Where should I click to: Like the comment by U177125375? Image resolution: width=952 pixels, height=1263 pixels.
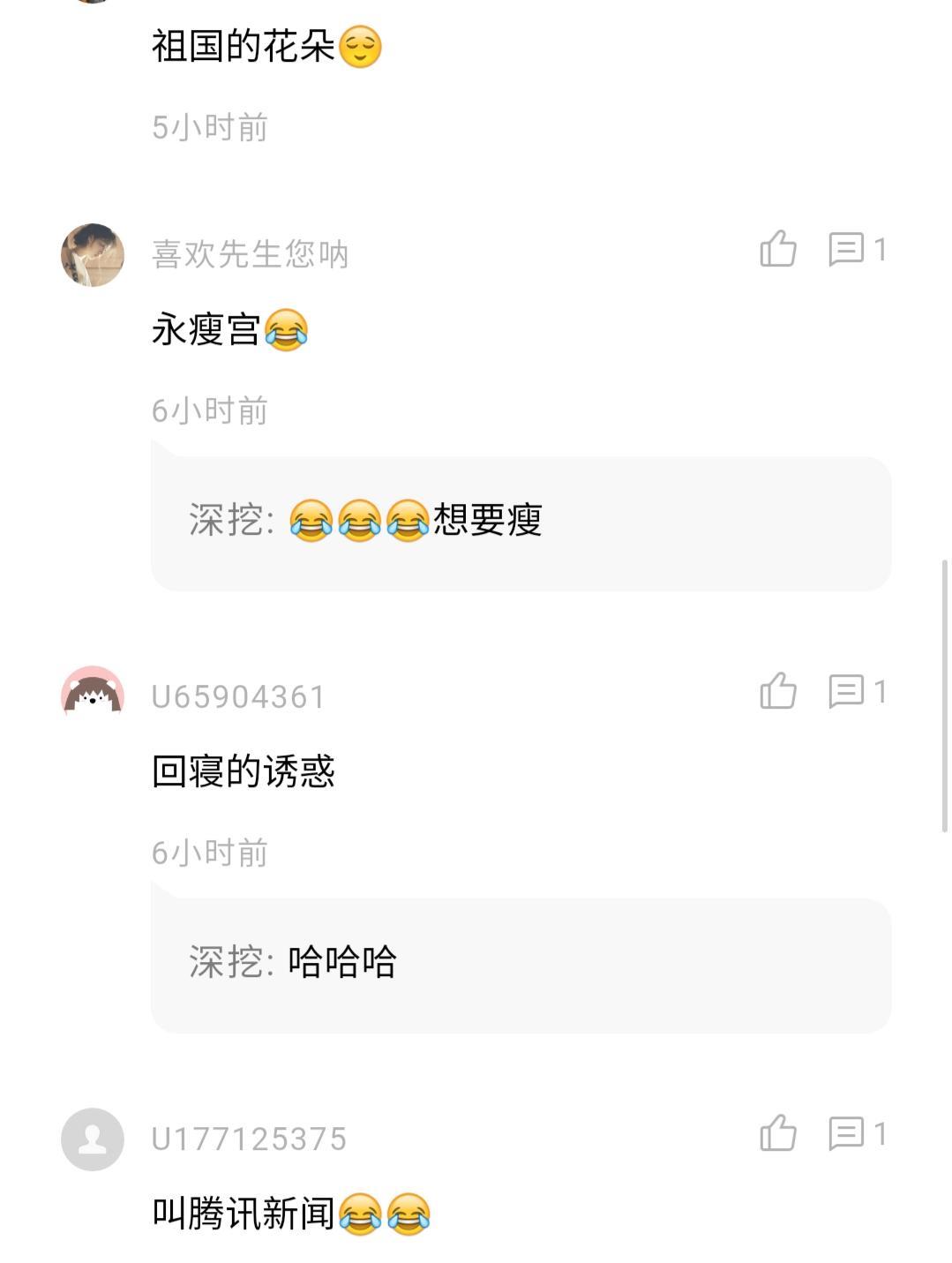click(x=777, y=1133)
